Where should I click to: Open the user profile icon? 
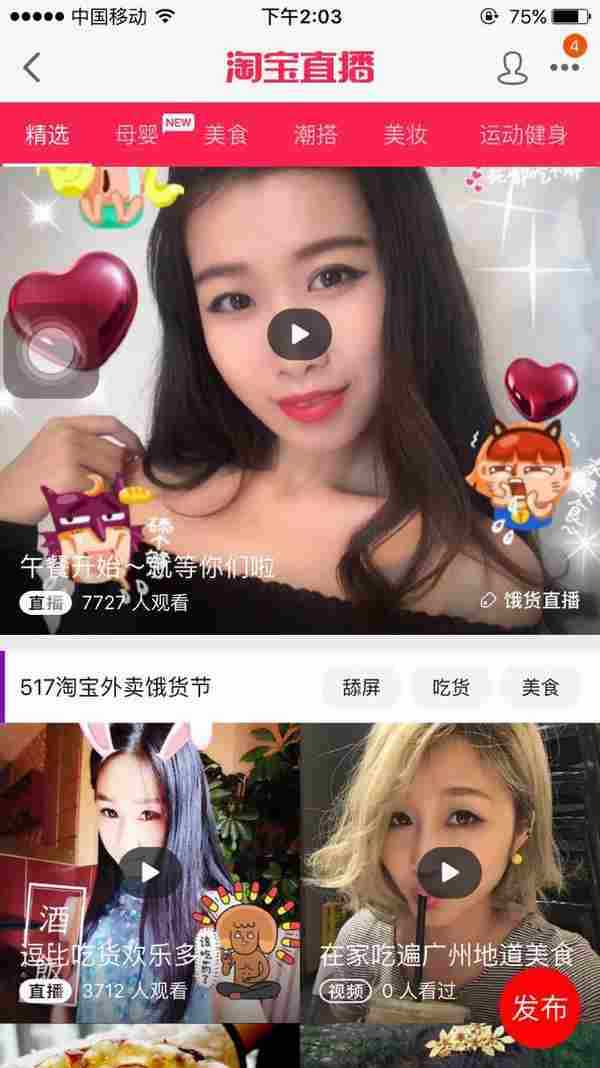pyautogui.click(x=512, y=67)
